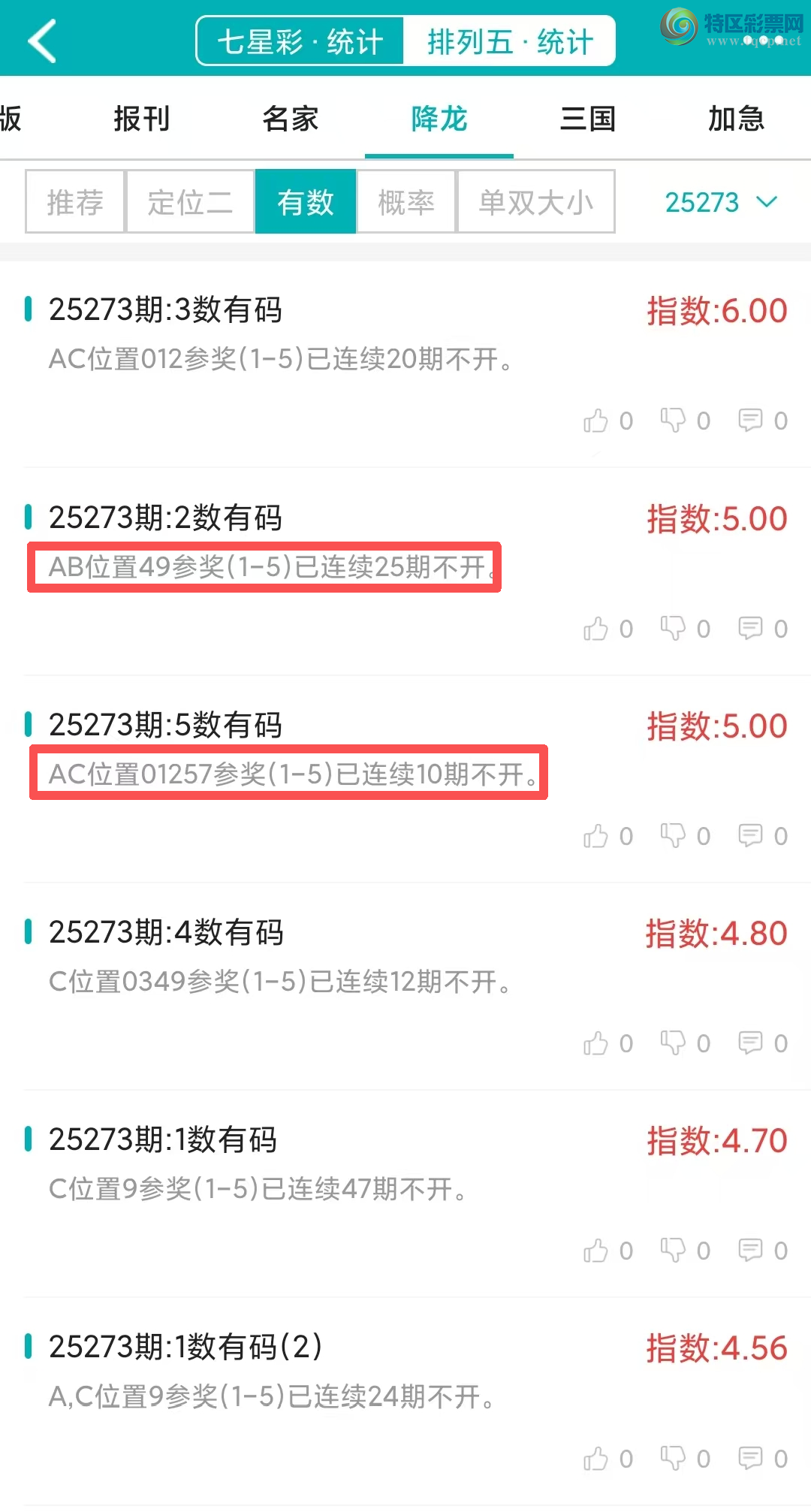Select the 排列五·统计 segment
The width and height of the screenshot is (811, 1512).
(x=510, y=41)
